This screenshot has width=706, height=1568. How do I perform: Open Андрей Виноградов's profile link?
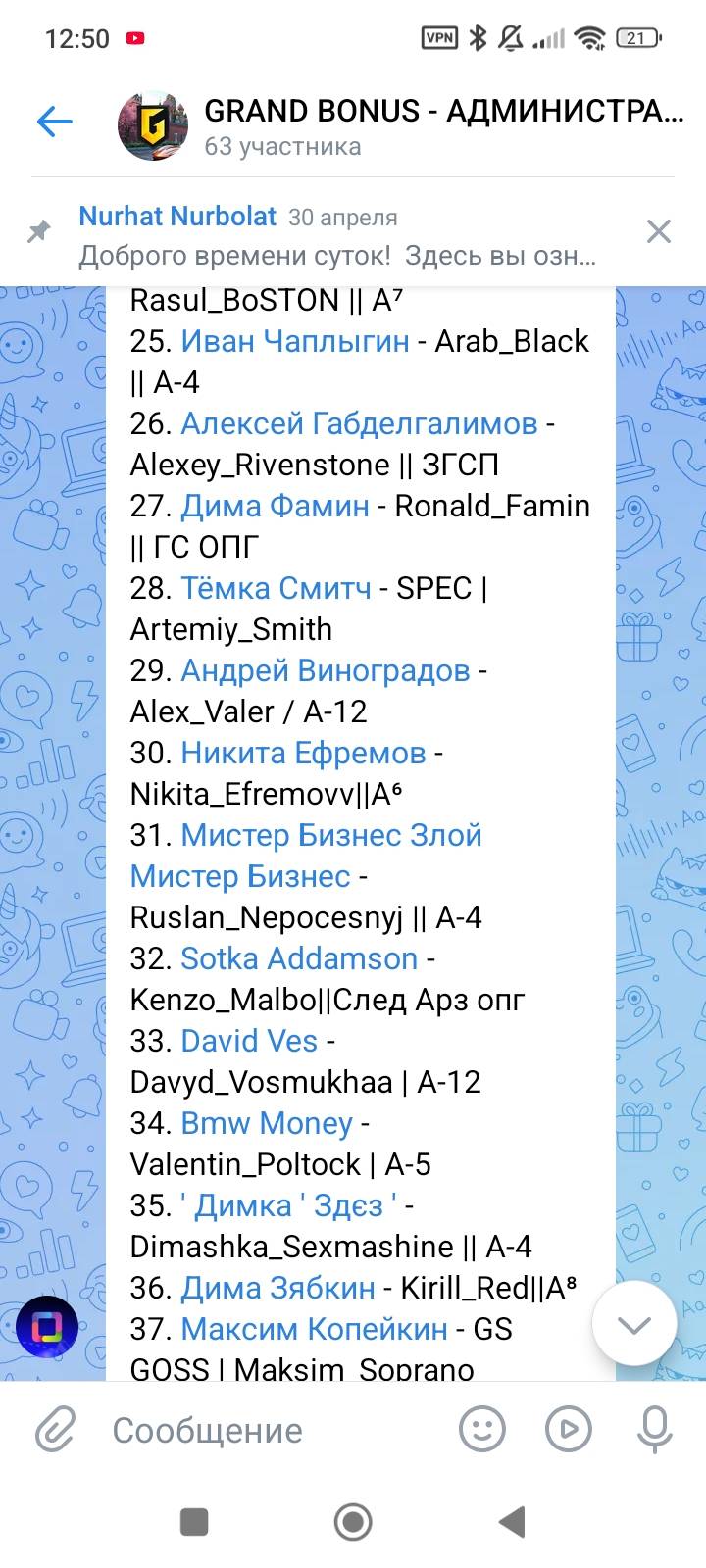(326, 670)
